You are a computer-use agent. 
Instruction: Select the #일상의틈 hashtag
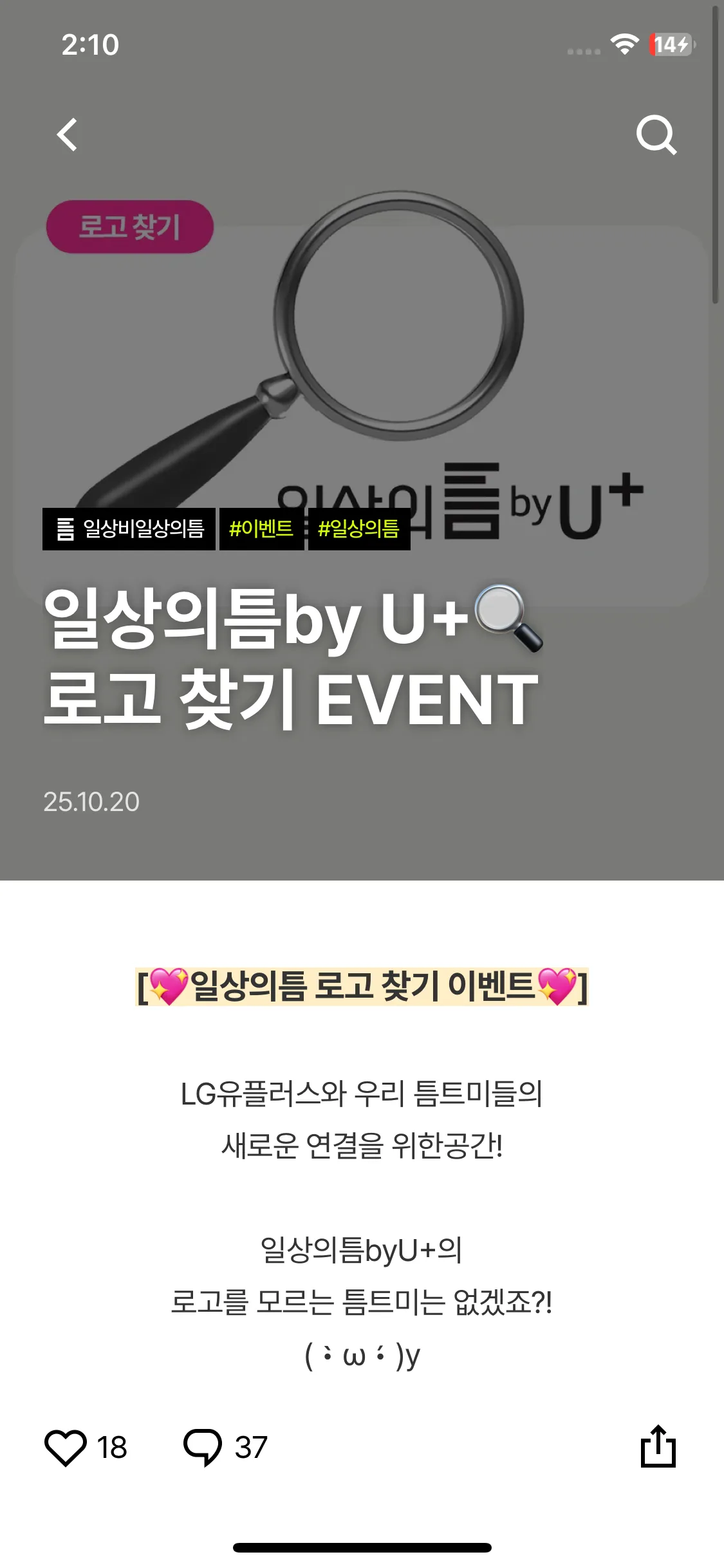(359, 529)
